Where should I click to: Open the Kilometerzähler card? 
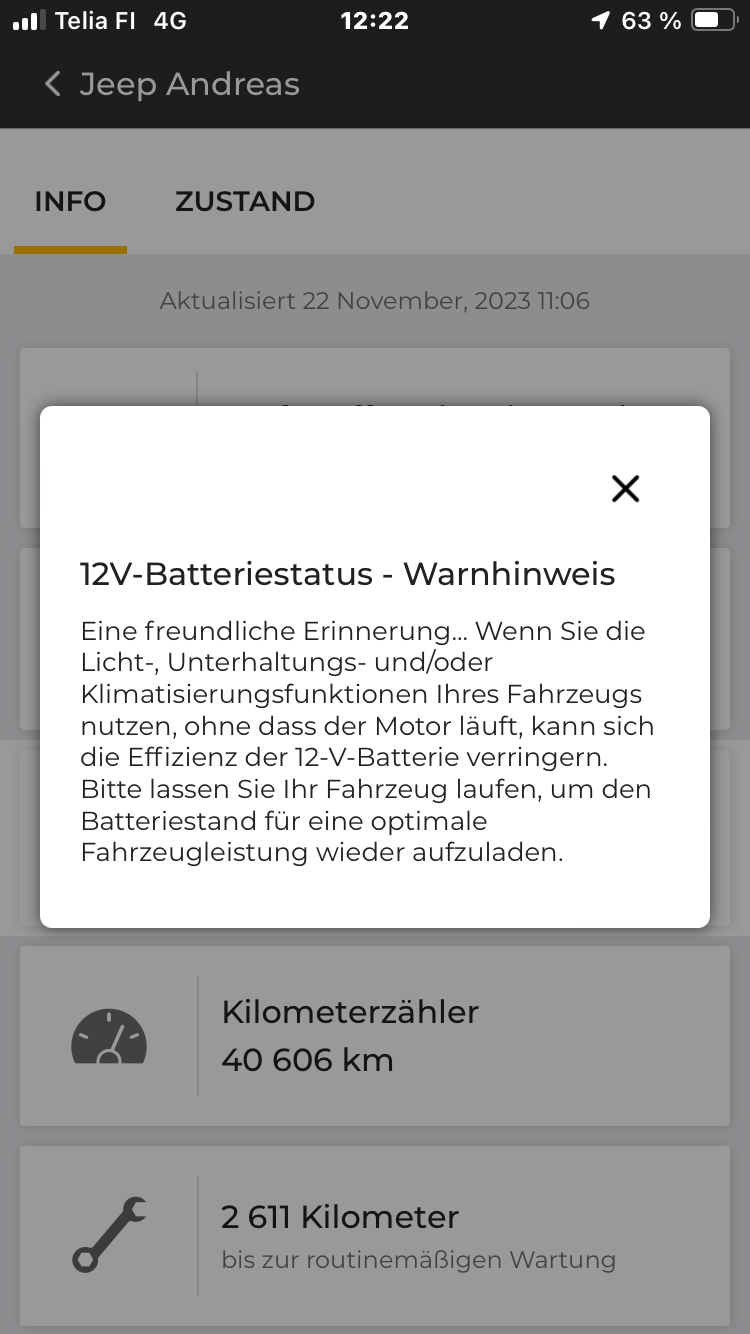click(x=374, y=1036)
